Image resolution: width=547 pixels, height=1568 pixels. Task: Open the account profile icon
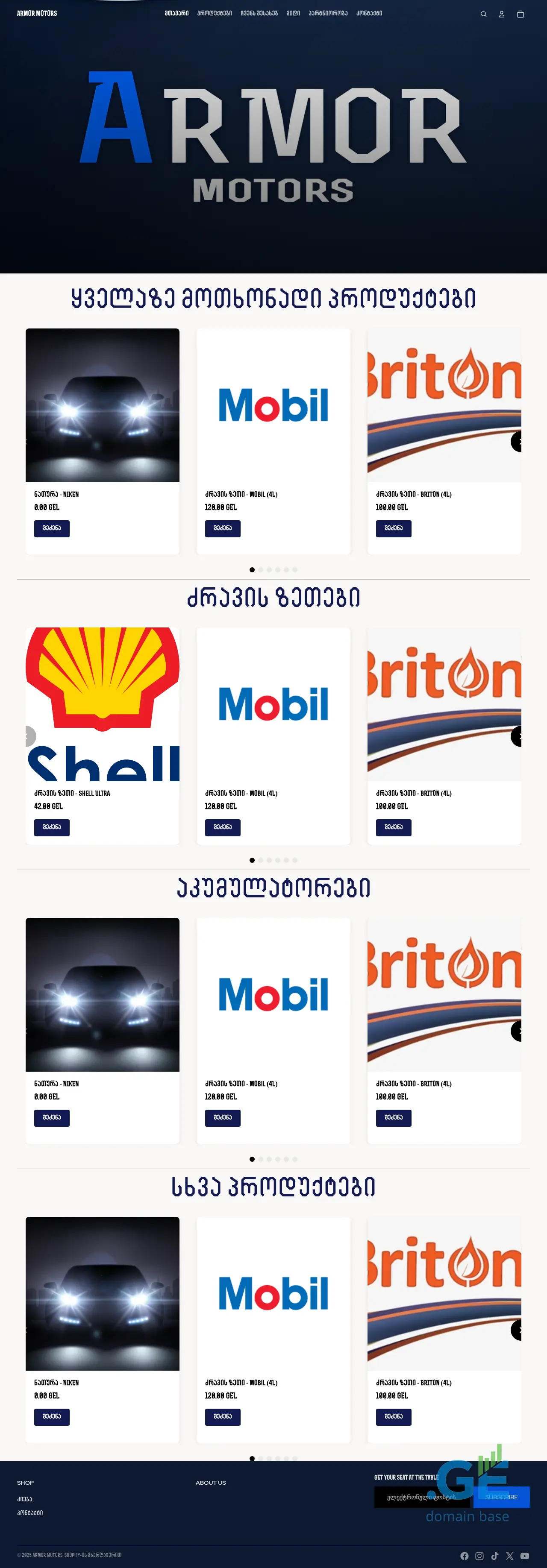502,14
